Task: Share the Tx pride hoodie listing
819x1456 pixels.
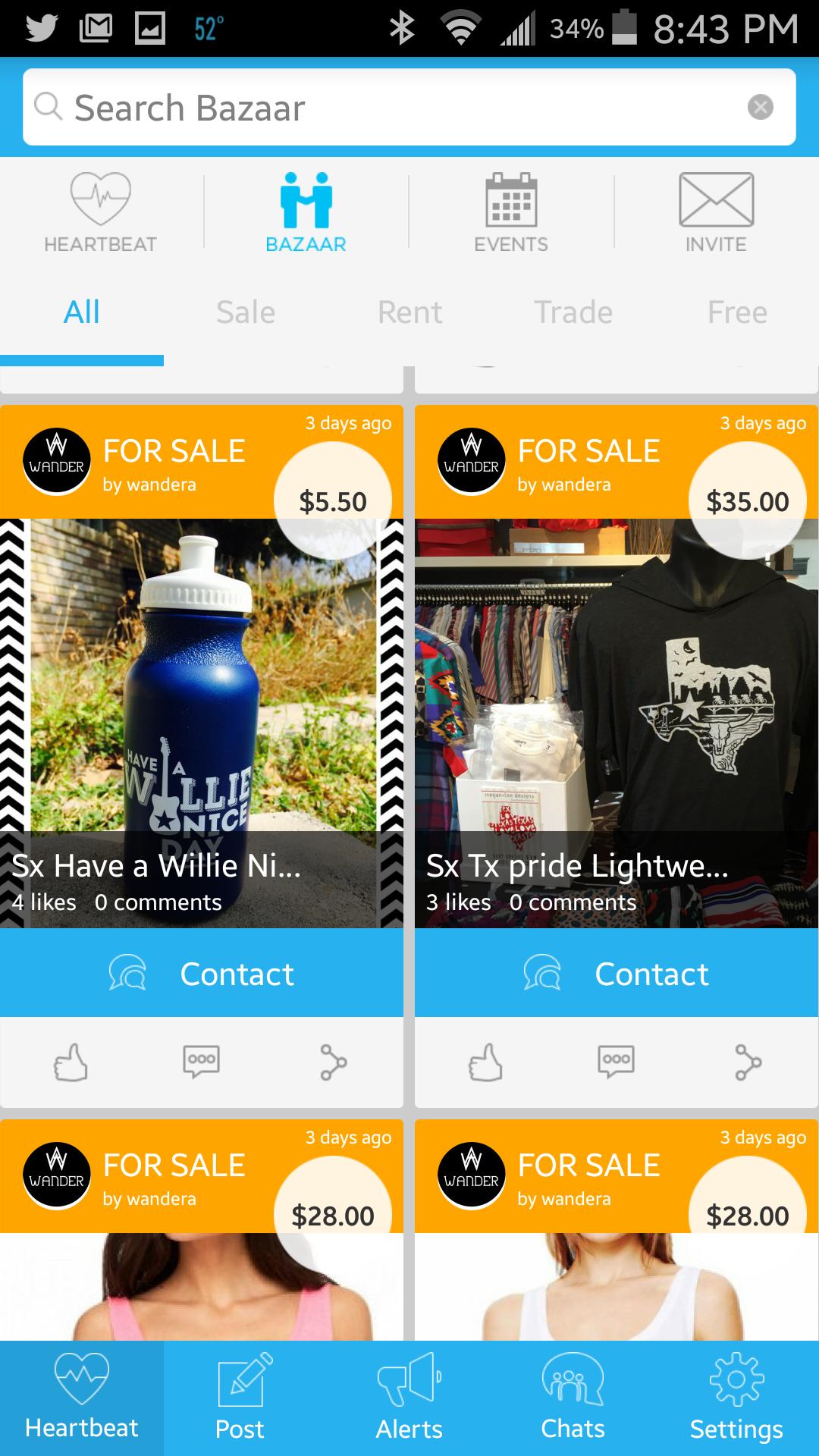Action: pyautogui.click(x=748, y=1062)
